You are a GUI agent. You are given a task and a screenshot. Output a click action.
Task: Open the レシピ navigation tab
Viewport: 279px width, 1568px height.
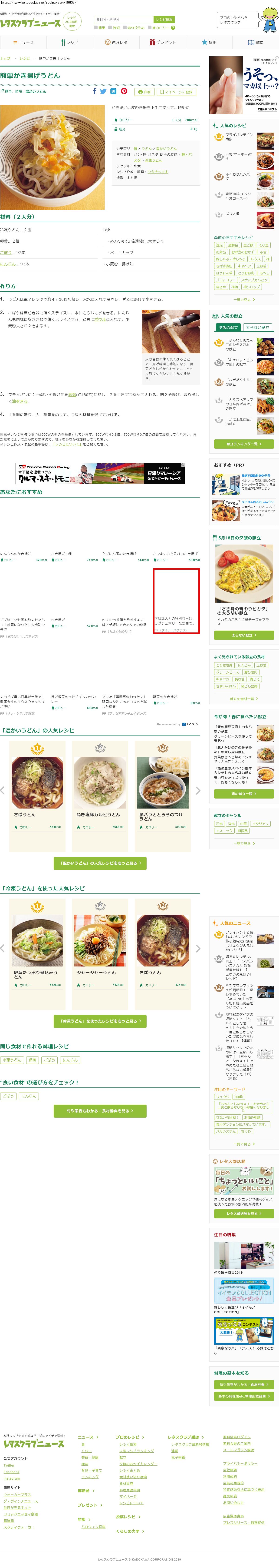(69, 43)
